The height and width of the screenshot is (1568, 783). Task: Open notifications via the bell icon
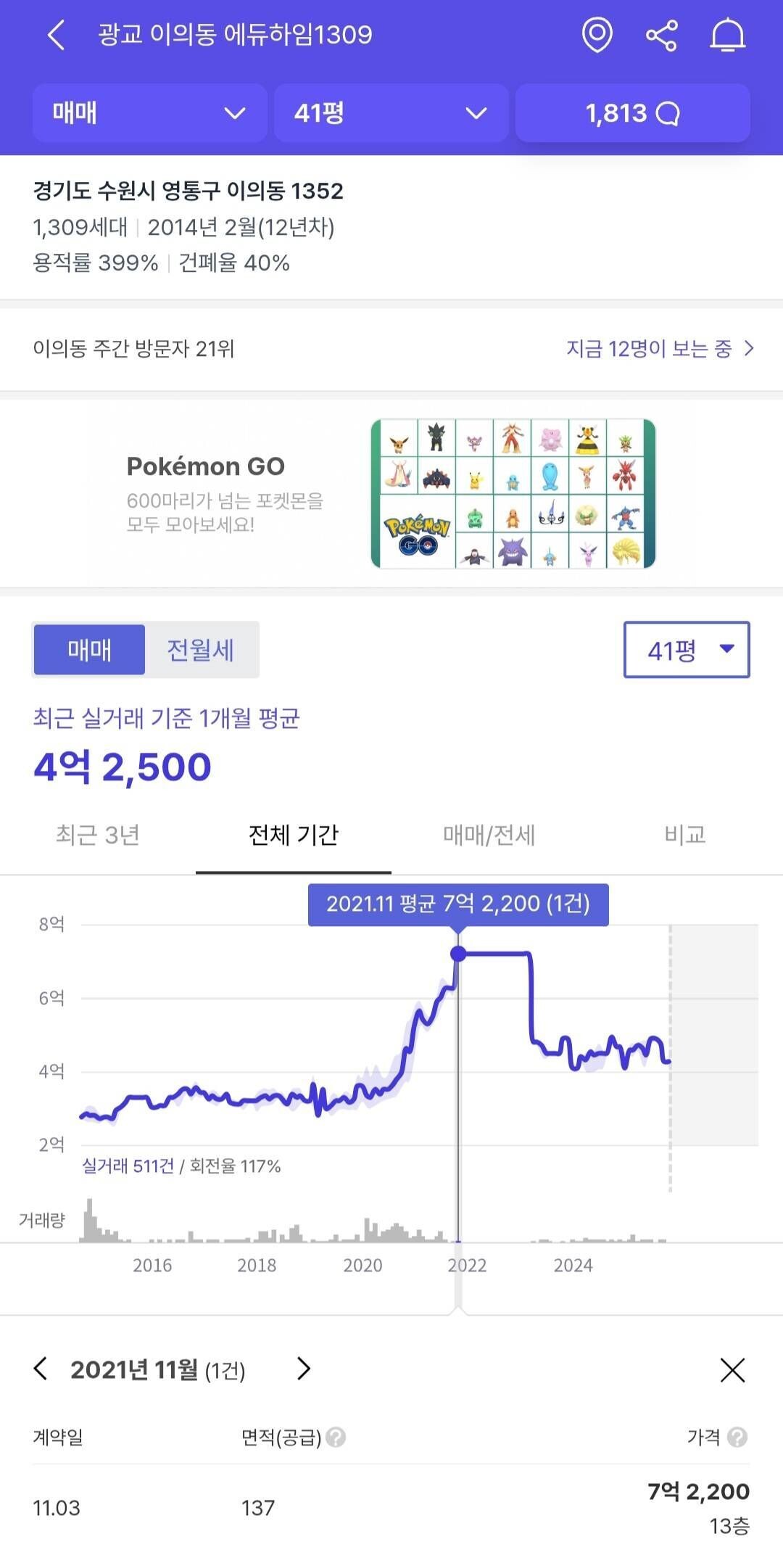[x=728, y=35]
